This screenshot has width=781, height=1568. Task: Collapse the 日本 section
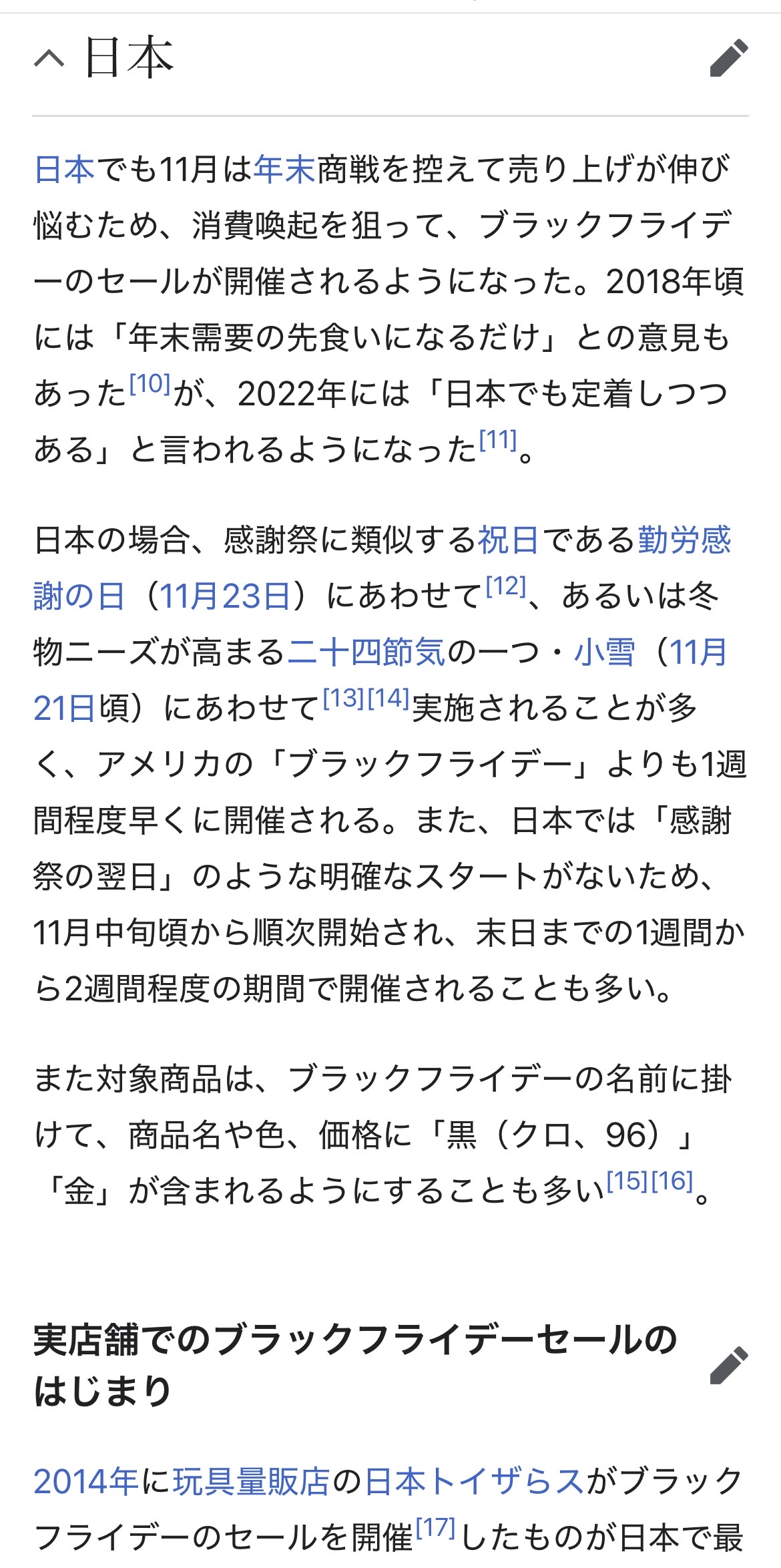pyautogui.click(x=50, y=59)
